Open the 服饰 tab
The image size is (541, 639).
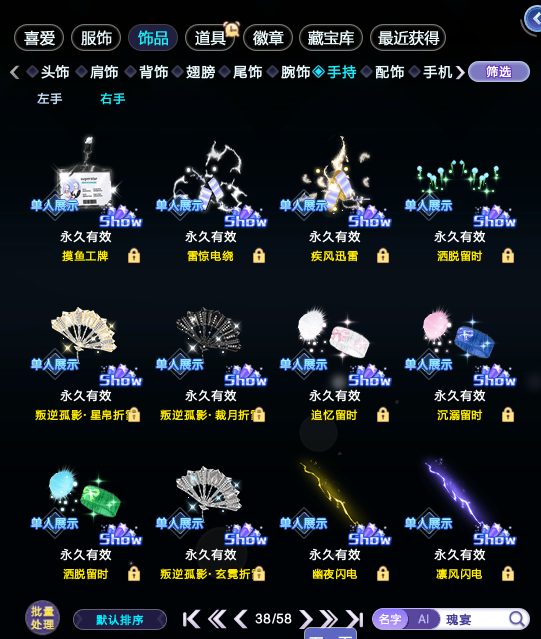click(x=96, y=38)
